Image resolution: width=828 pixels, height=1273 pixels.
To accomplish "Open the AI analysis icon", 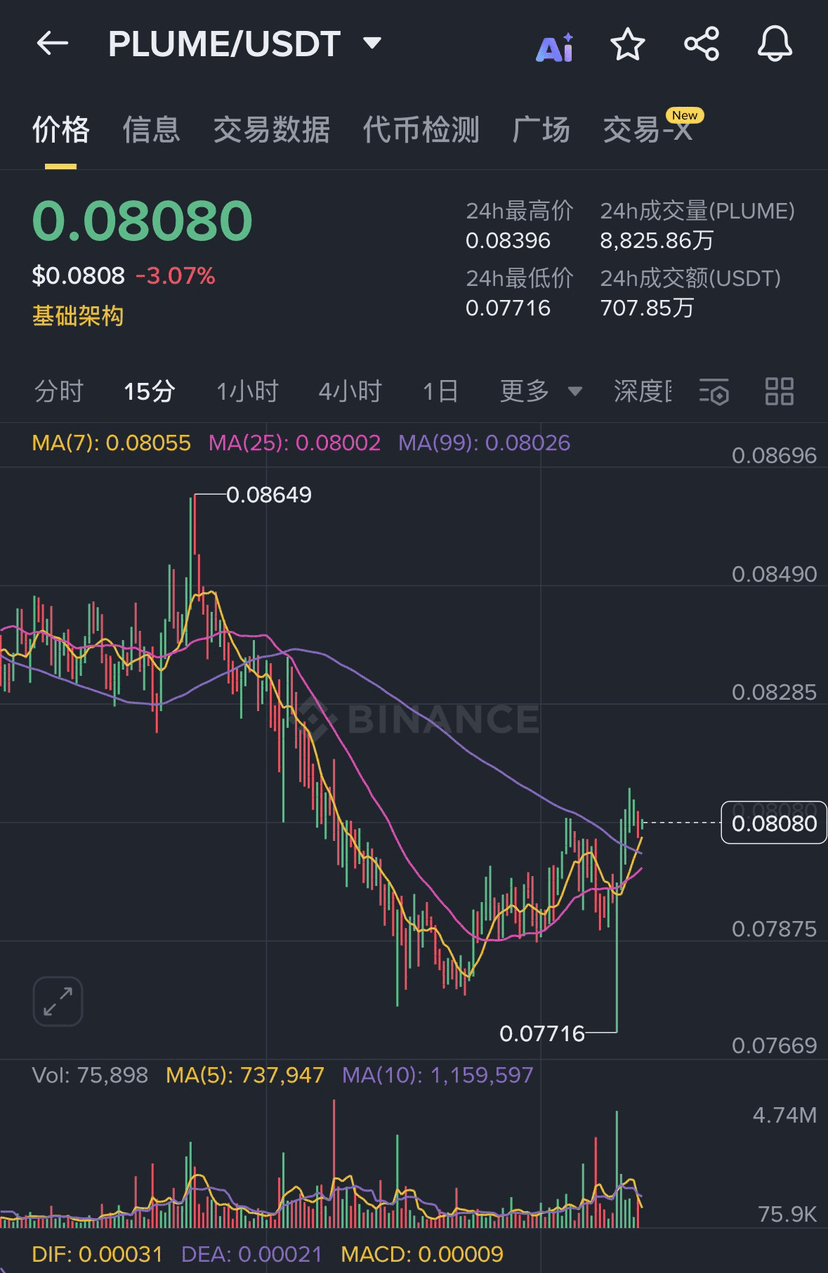I will coord(554,46).
